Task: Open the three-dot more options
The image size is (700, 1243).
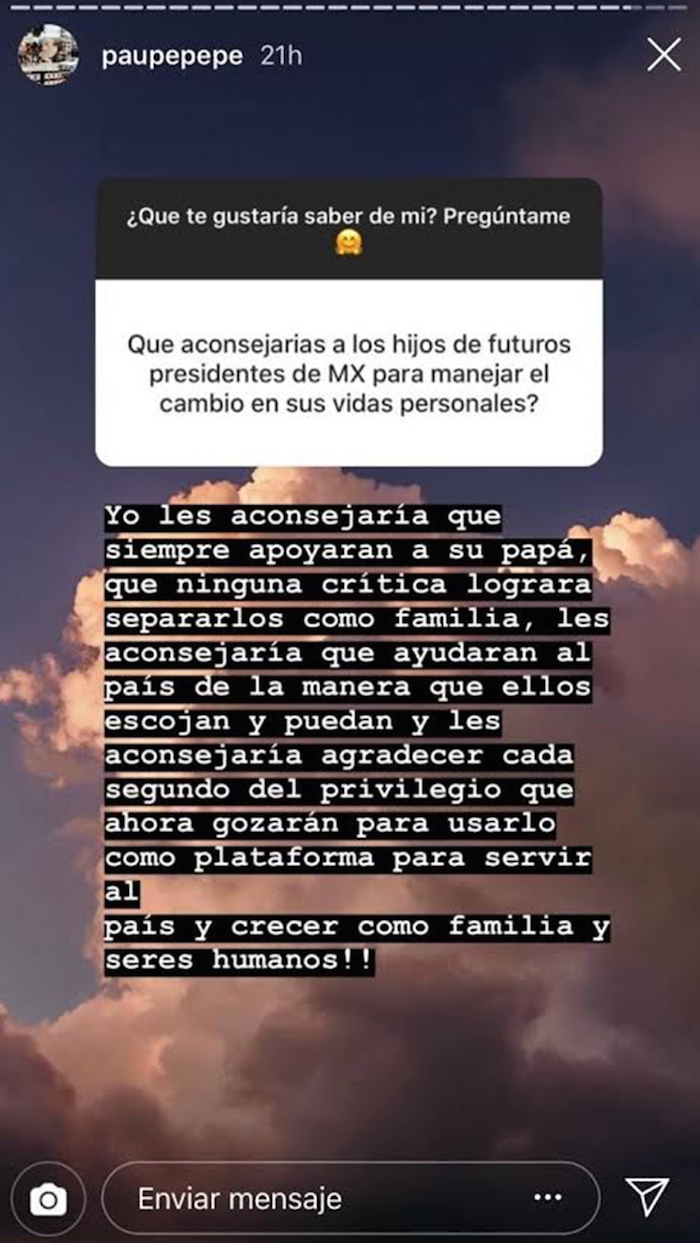Action: point(548,1197)
